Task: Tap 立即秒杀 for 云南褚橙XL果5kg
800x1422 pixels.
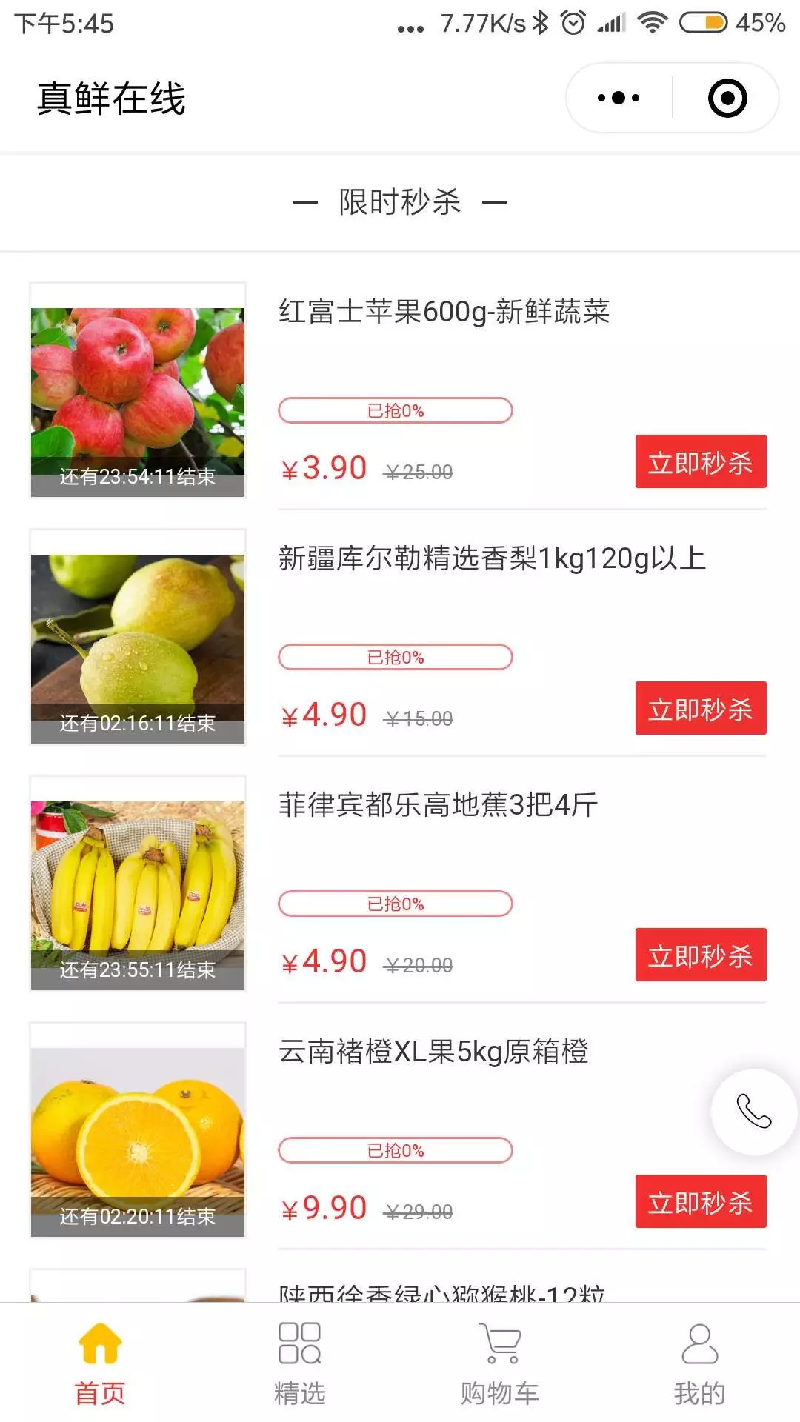Action: pos(701,1202)
